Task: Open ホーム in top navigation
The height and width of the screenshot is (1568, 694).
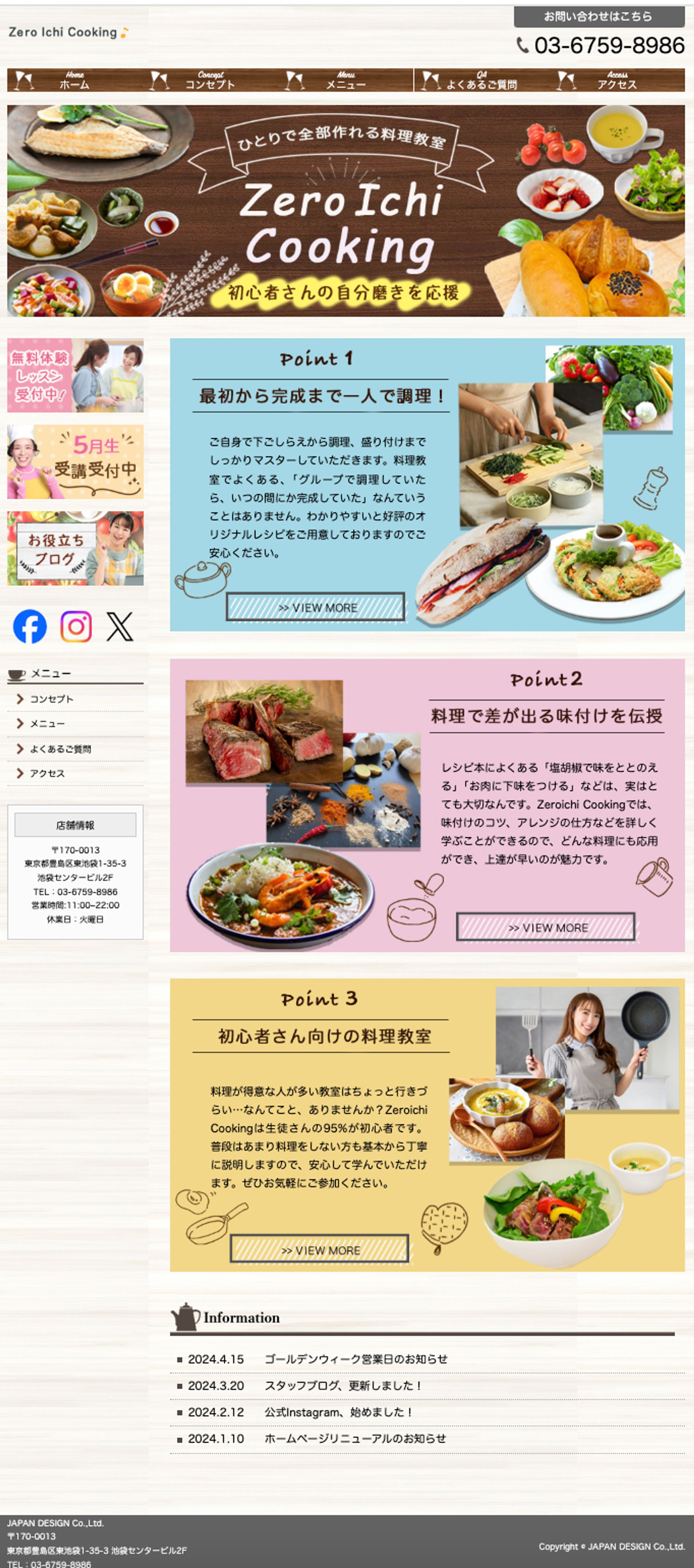Action: (x=74, y=80)
